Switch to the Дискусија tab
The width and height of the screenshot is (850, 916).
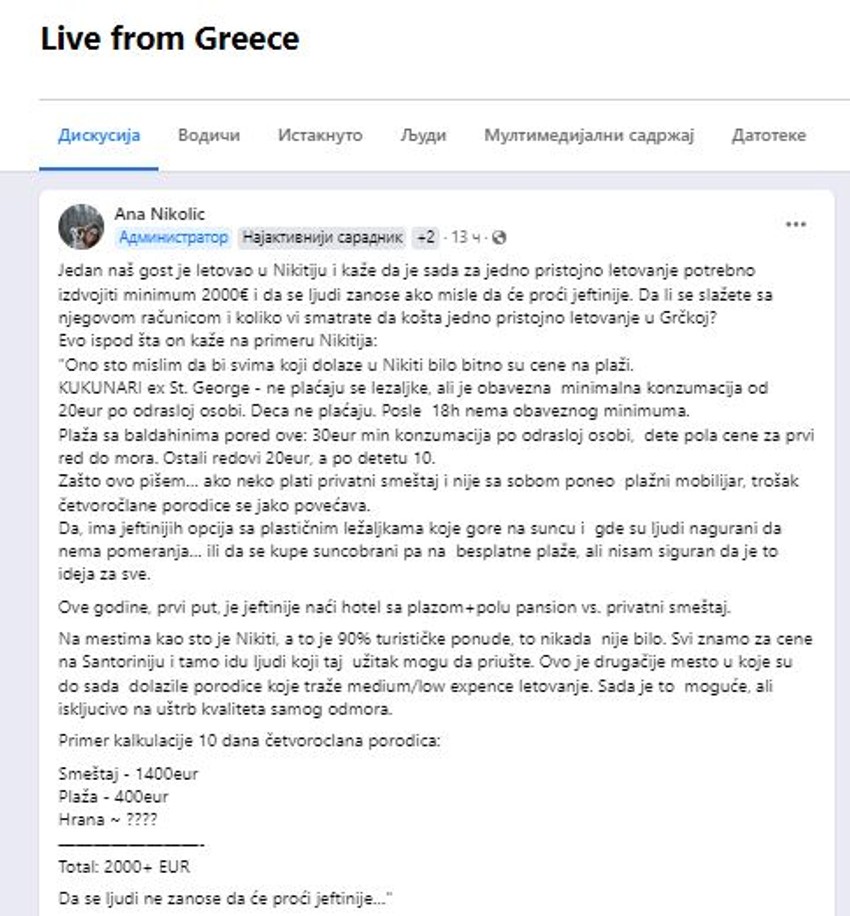pos(99,135)
